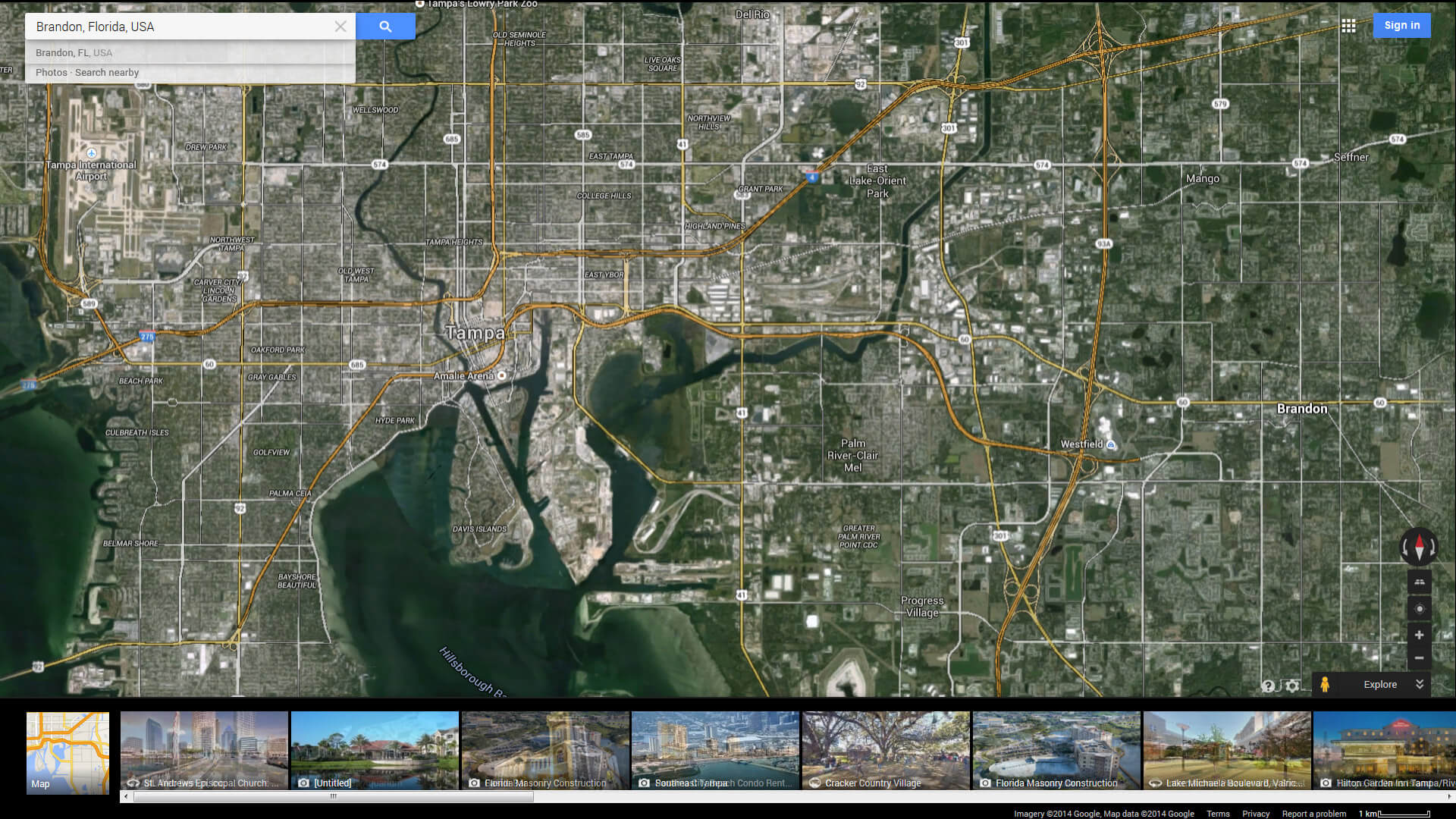Screen dimensions: 1456x819
Task: Zoom in with the plus button
Action: pos(1419,635)
